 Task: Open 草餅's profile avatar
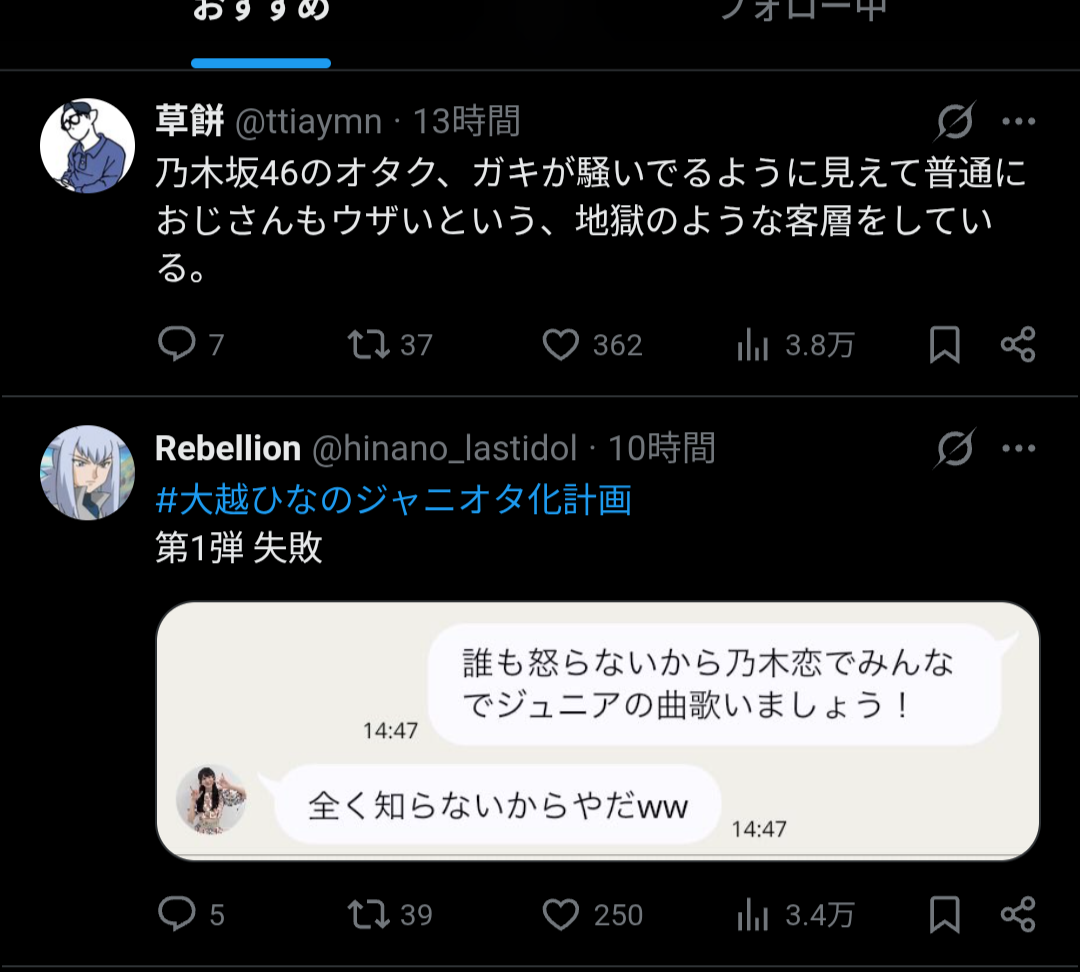coord(87,145)
